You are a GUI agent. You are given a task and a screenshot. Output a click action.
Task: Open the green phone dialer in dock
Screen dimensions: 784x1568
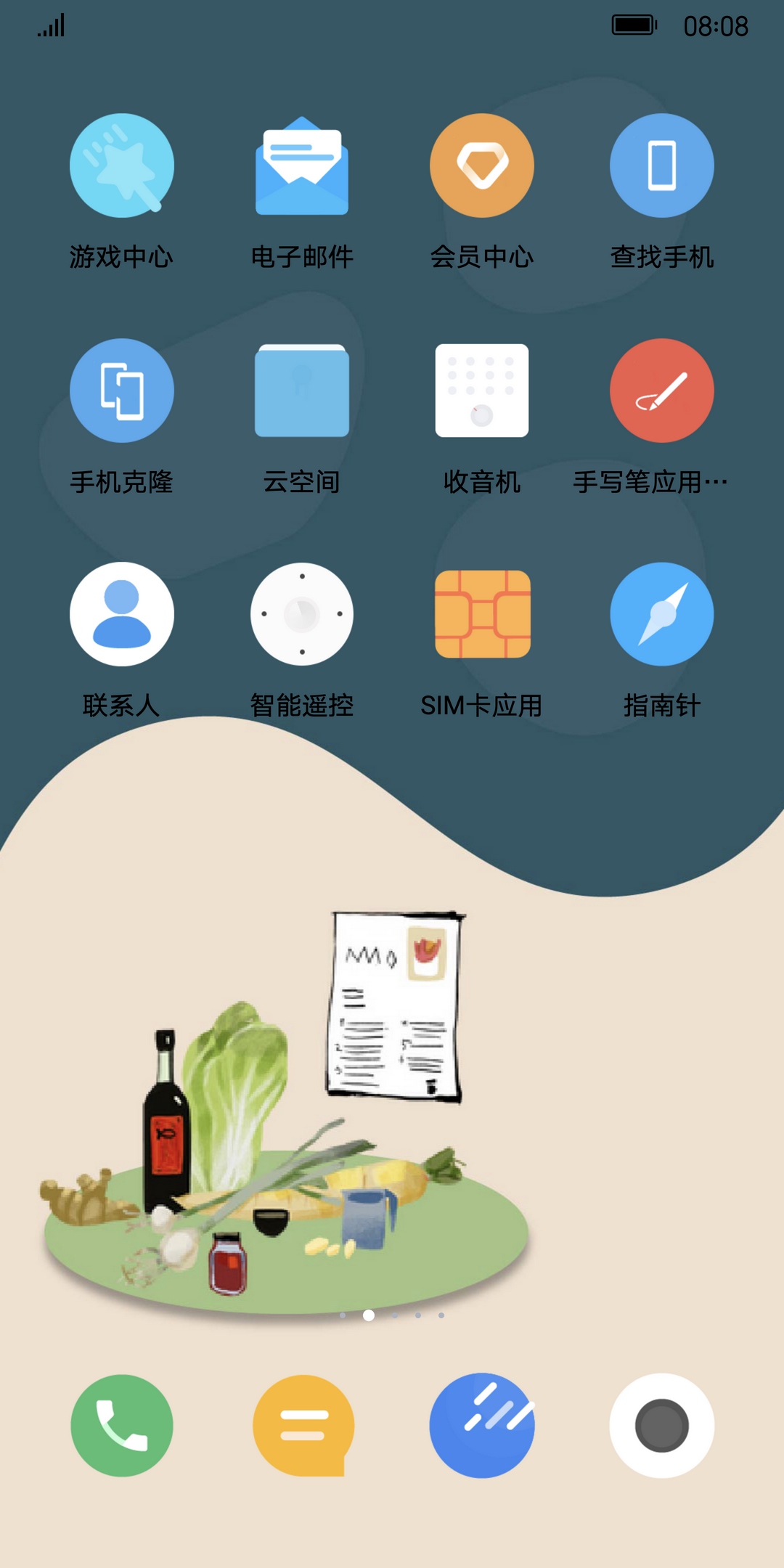[121, 1426]
